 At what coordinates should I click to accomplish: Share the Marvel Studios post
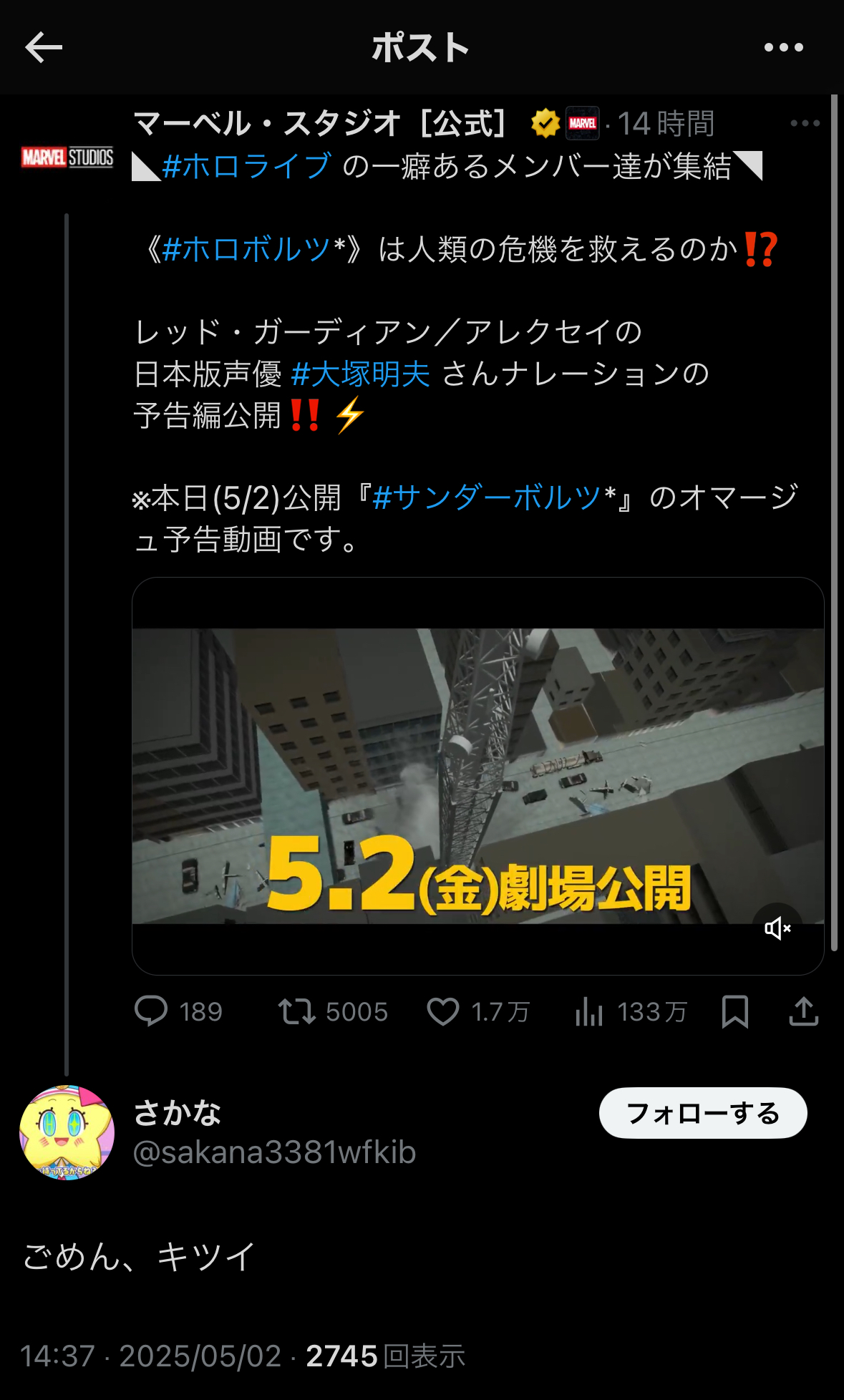coord(804,1012)
